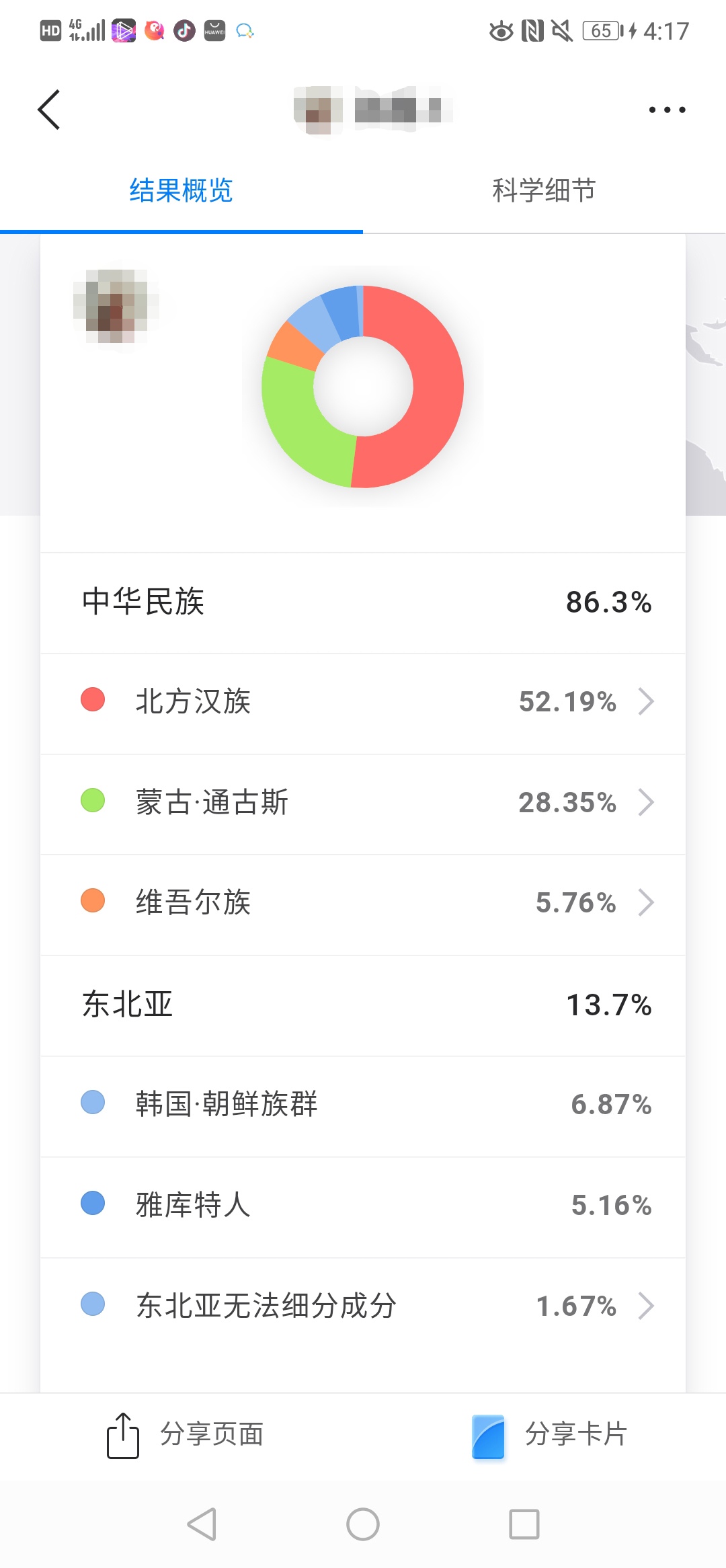Tap 分享卡片 to share the card
726x1568 pixels.
pyautogui.click(x=549, y=1435)
